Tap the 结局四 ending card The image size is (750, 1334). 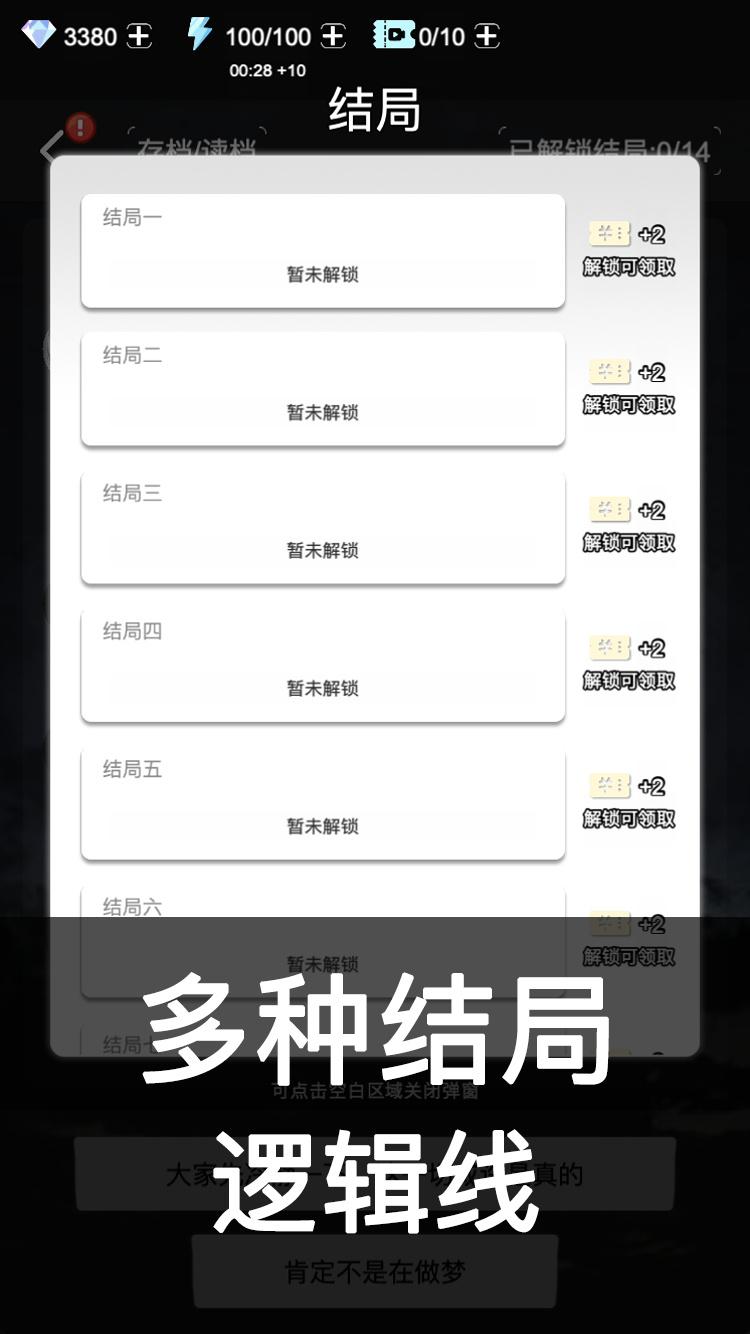pyautogui.click(x=320, y=663)
